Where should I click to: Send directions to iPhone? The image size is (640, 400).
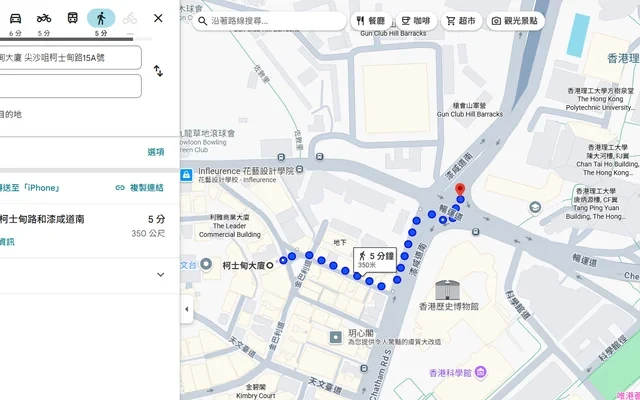pos(30,187)
